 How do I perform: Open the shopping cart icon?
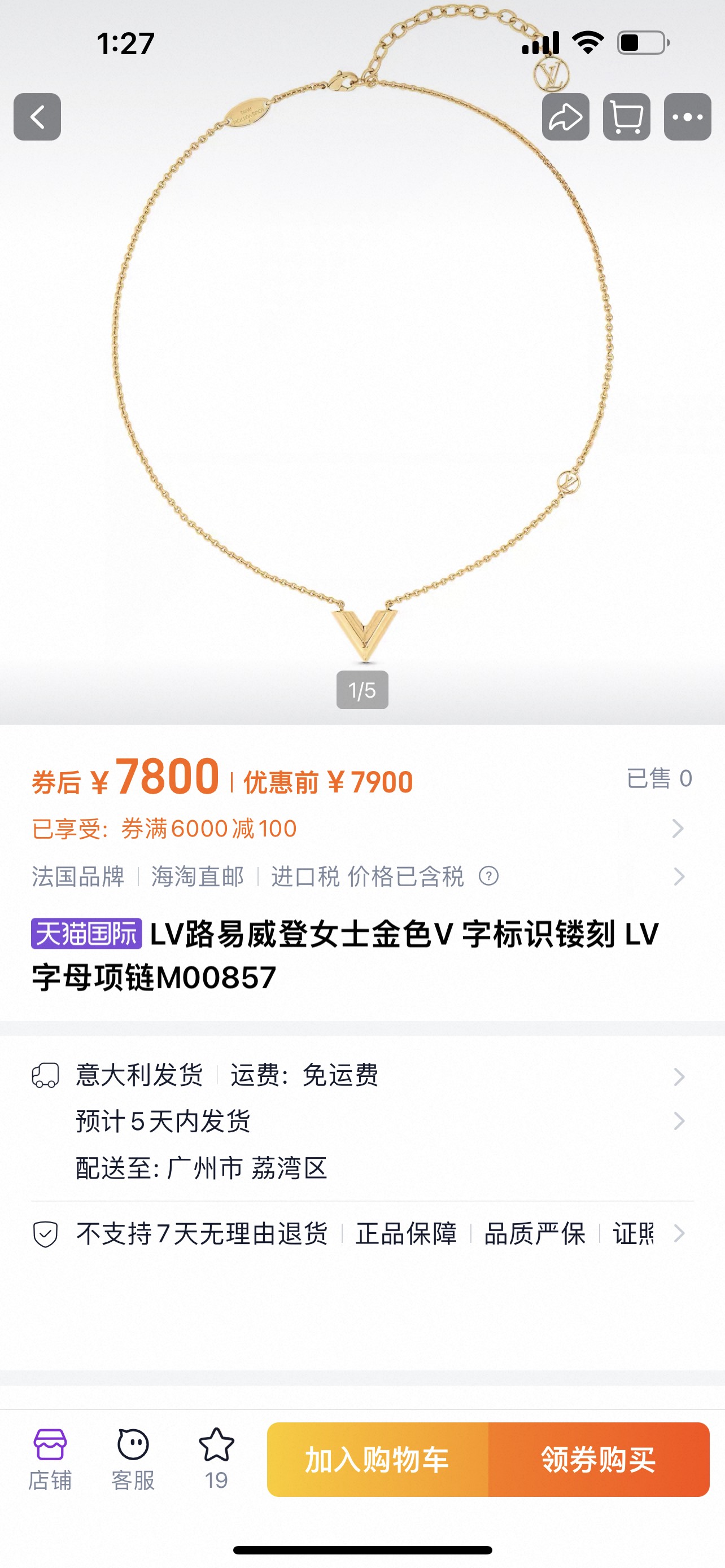click(x=626, y=117)
